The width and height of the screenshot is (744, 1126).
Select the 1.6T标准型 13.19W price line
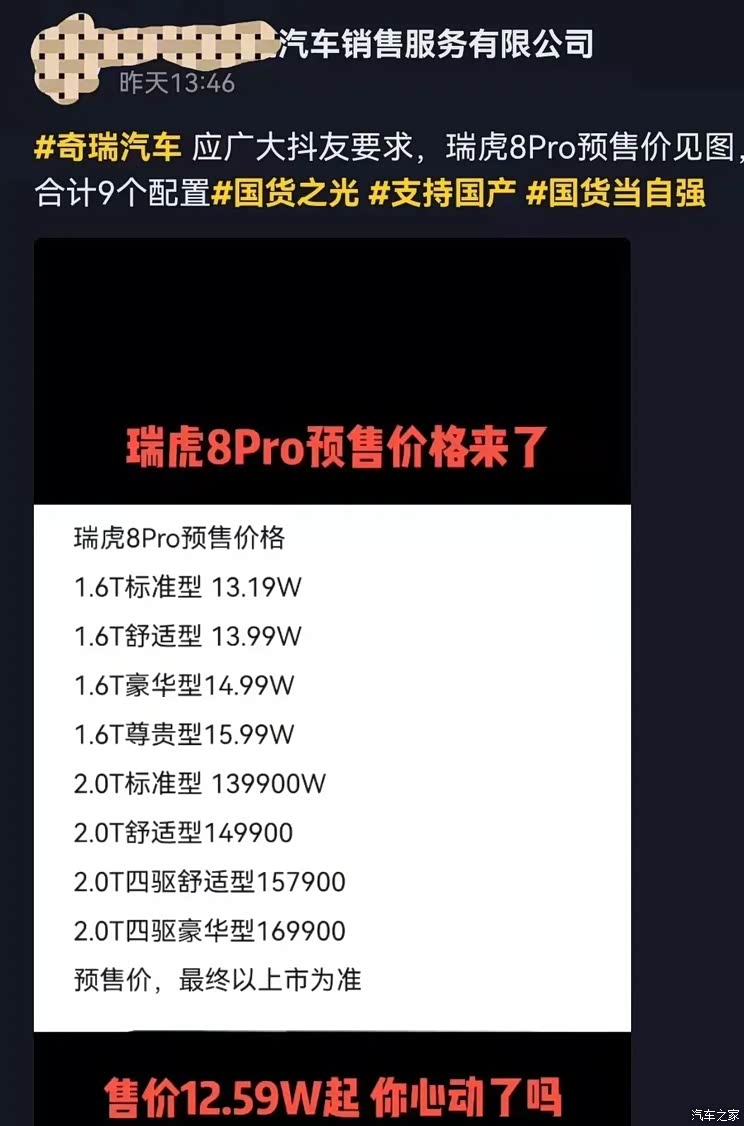tap(185, 589)
